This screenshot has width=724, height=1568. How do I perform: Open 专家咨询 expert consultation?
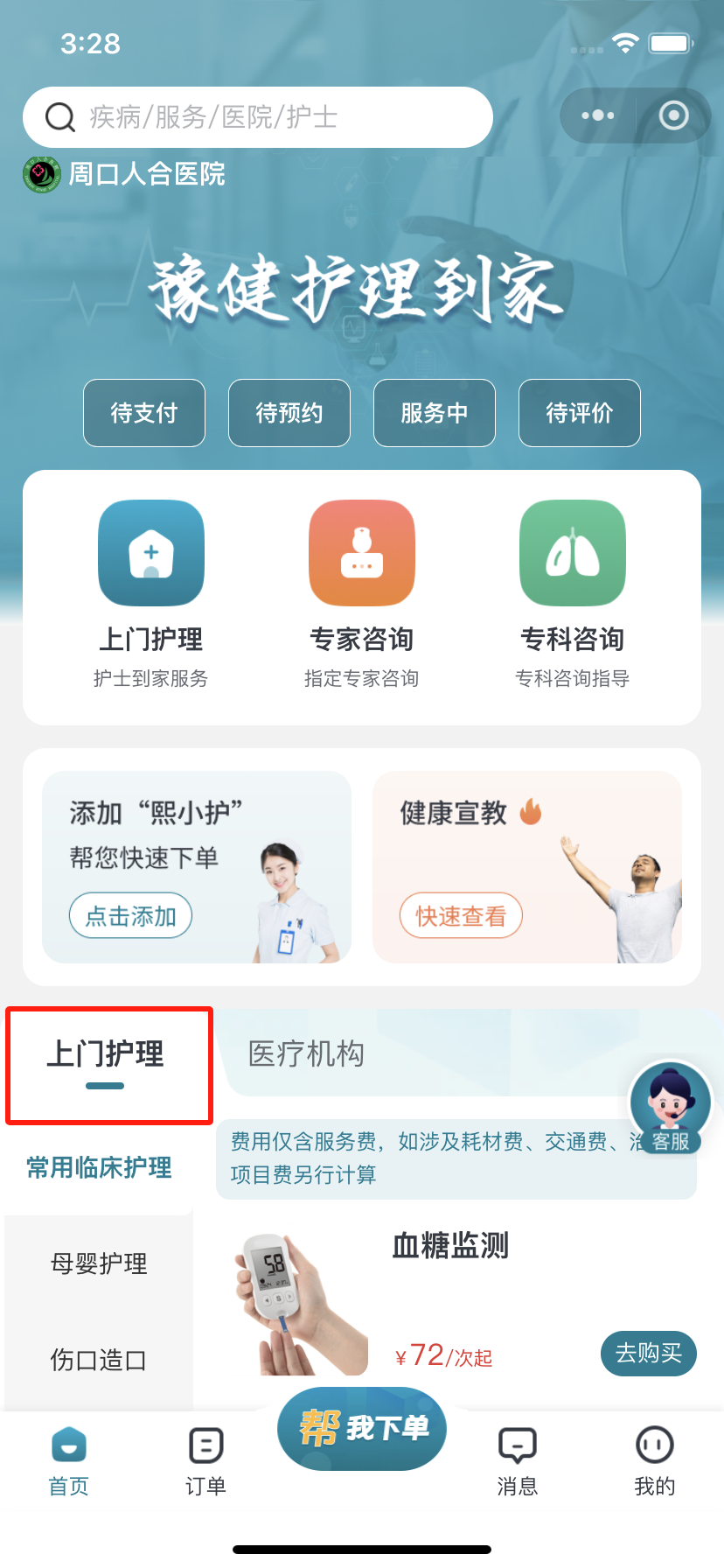(362, 593)
